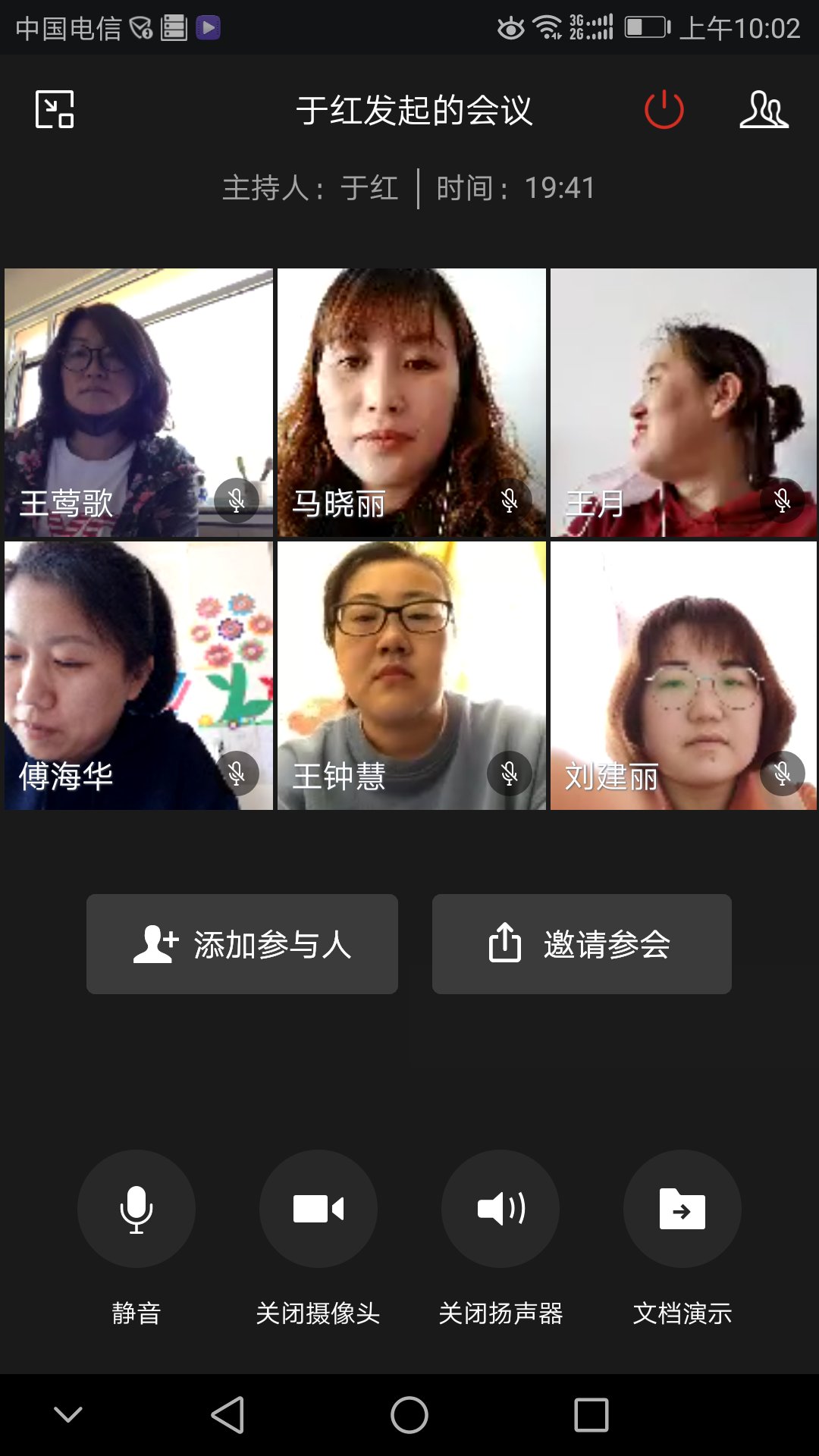The image size is (819, 1456).
Task: Go back using the system back button
Action: click(x=227, y=1415)
